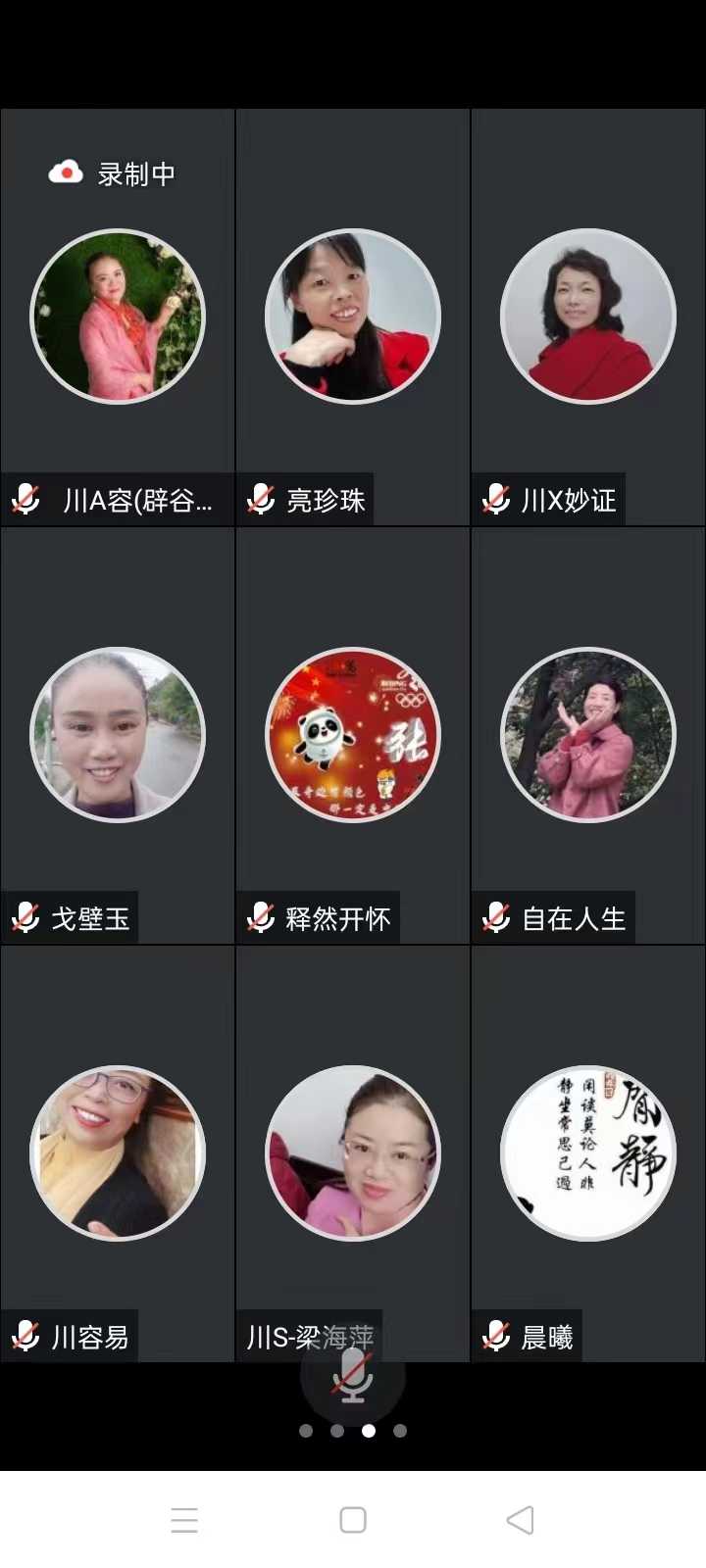Unmute with the floating microphone button
This screenshot has height=1568, width=706.
[x=352, y=1375]
